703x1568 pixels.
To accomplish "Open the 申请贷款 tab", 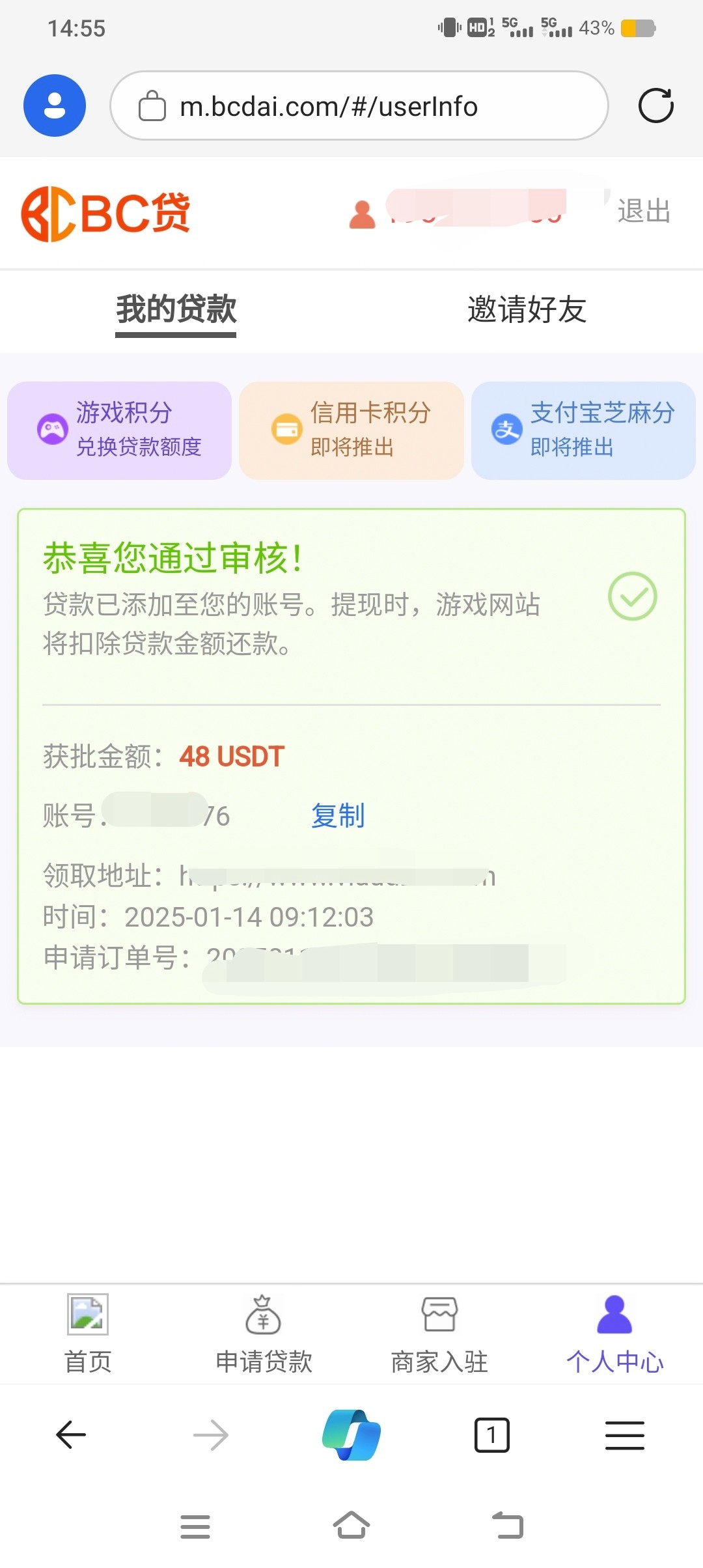I will pos(264,1334).
